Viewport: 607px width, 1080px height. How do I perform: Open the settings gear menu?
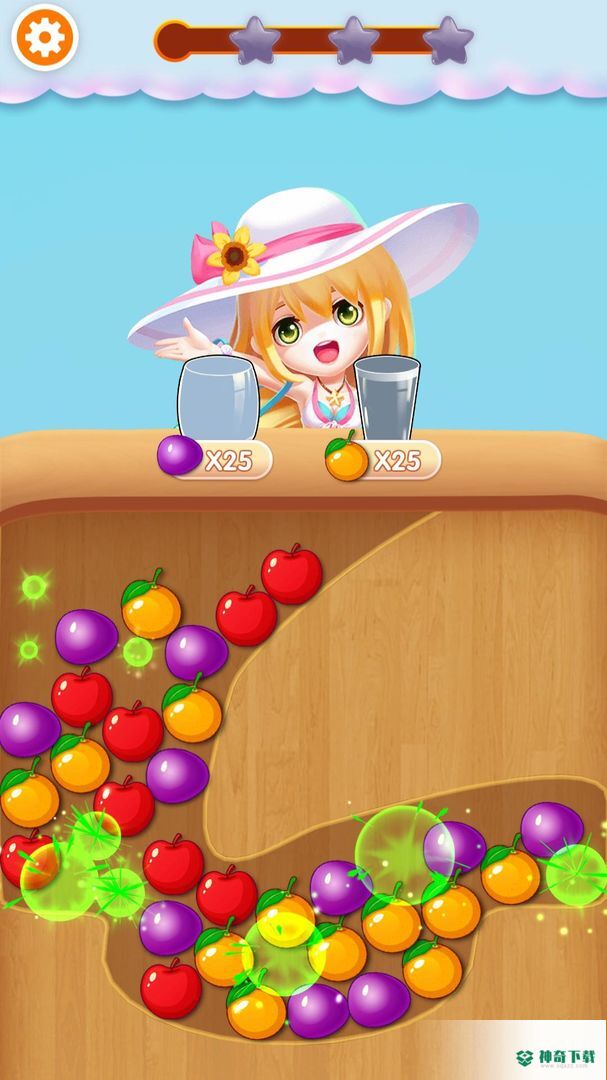pyautogui.click(x=44, y=38)
